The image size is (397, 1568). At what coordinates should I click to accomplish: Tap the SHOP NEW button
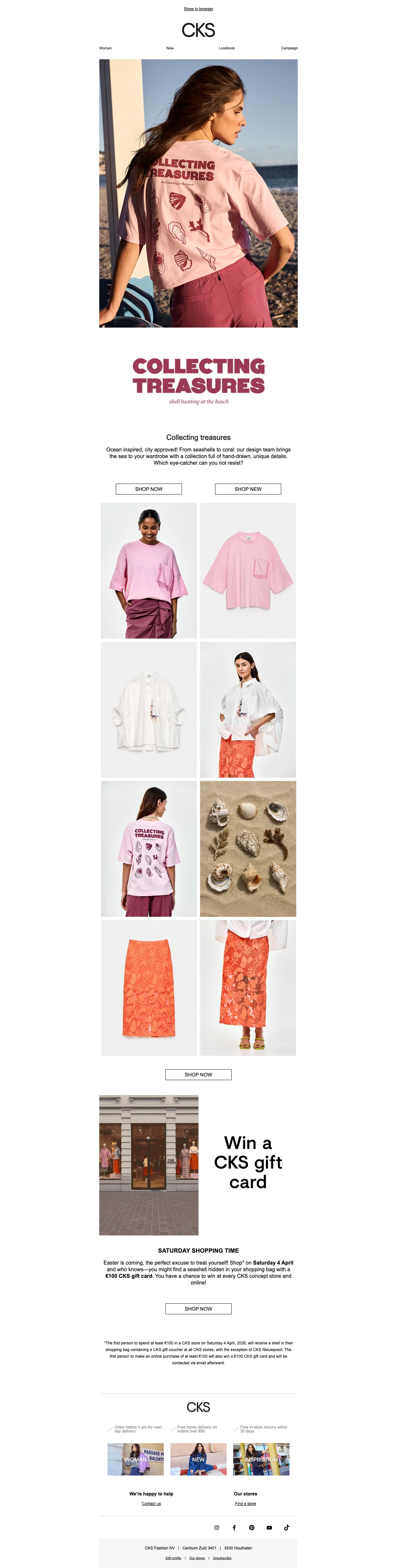click(x=247, y=489)
